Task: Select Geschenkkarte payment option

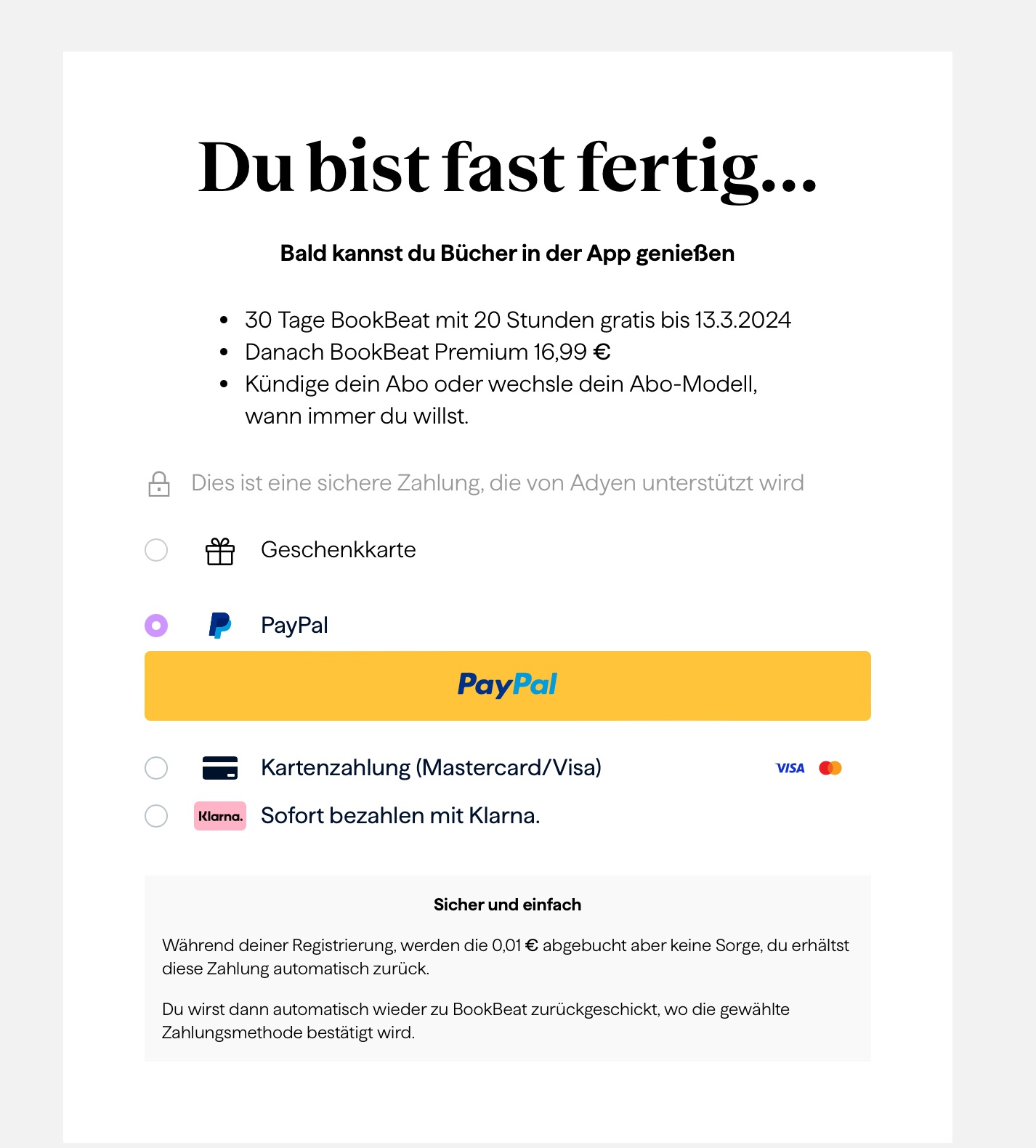Action: tap(156, 550)
